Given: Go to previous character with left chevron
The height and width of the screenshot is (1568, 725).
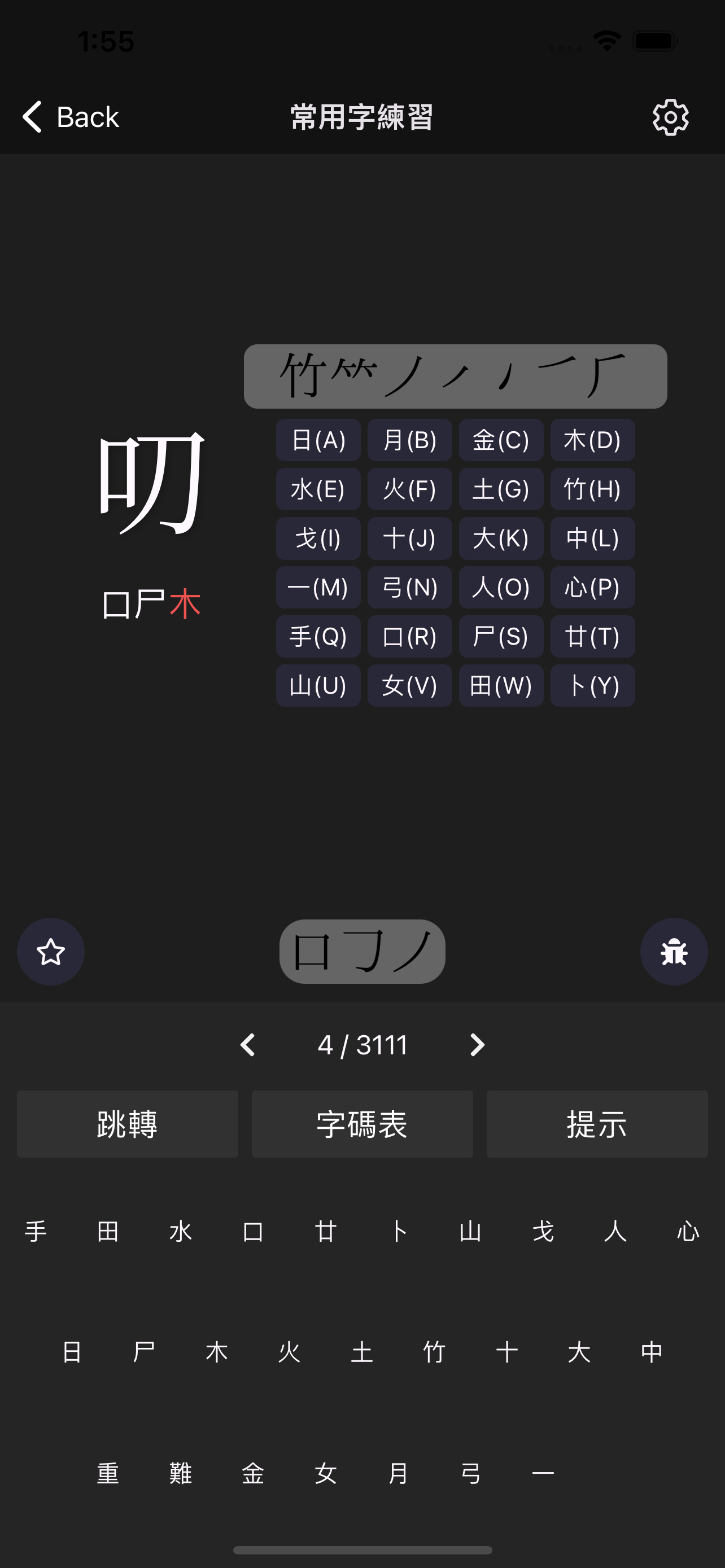Looking at the screenshot, I should 248,1045.
